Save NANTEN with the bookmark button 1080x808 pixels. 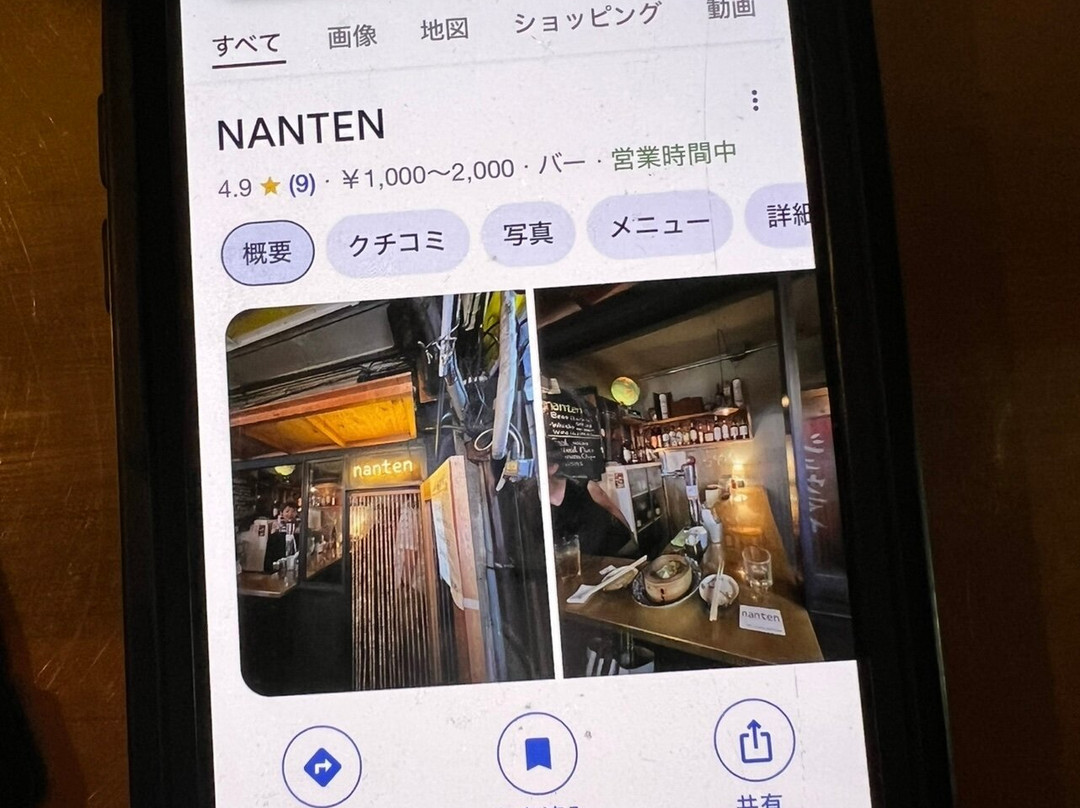coord(537,753)
